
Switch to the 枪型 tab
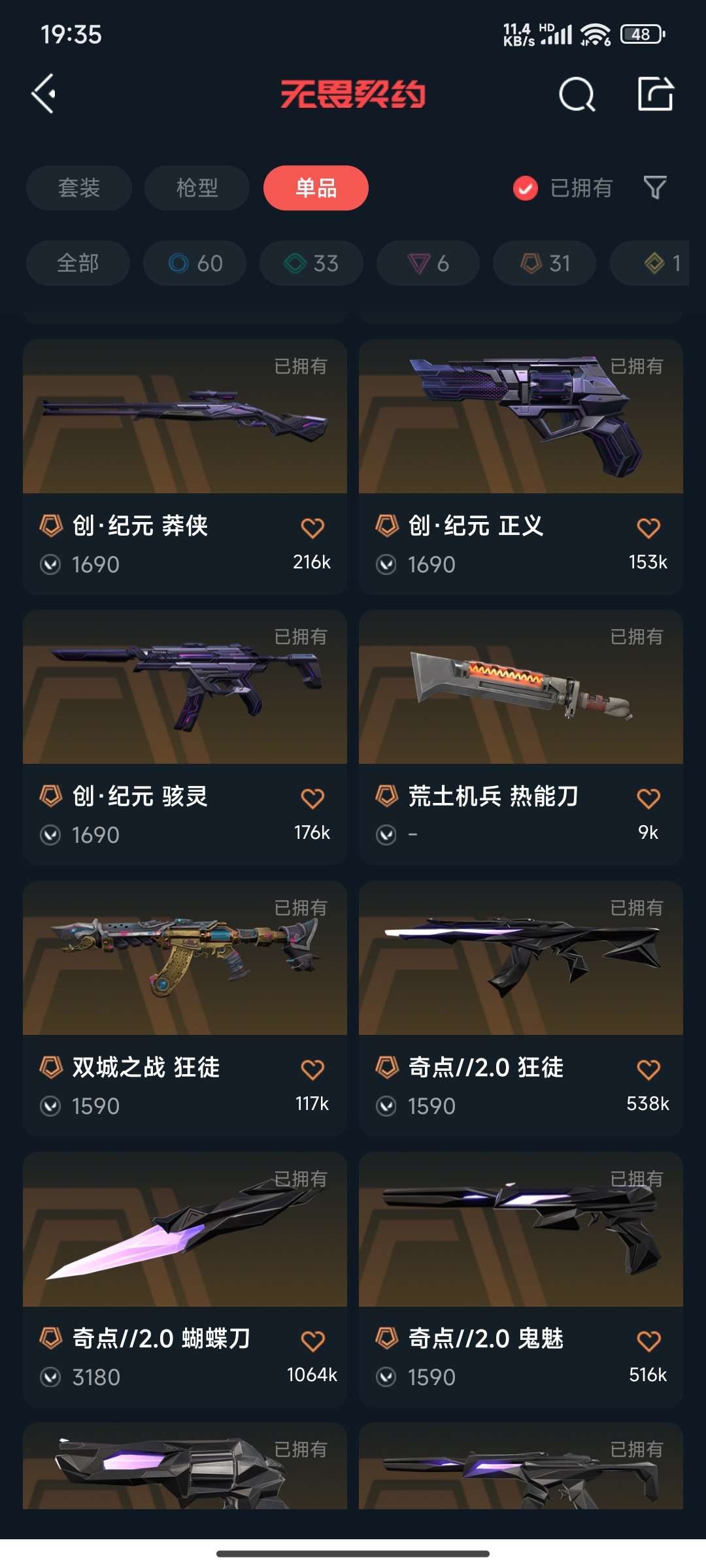tap(197, 188)
